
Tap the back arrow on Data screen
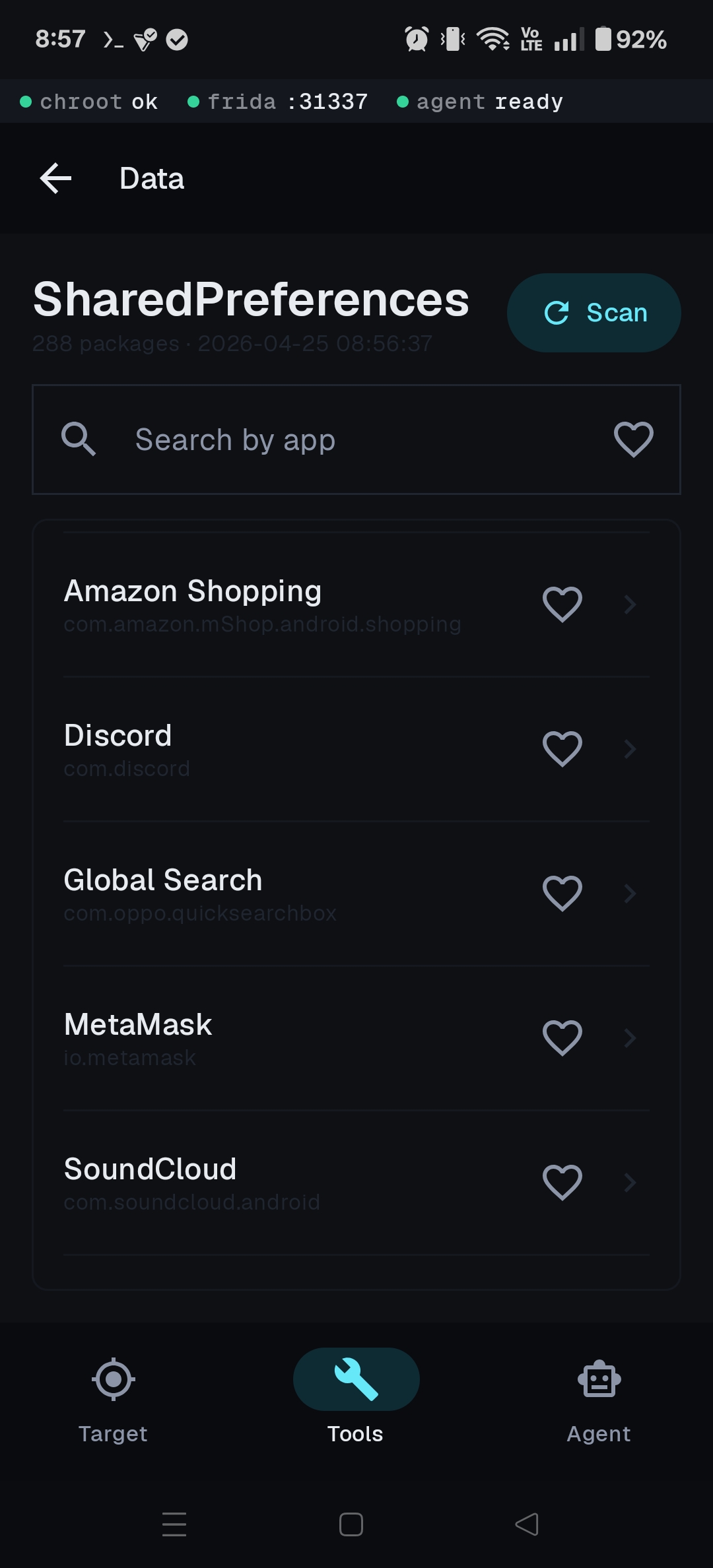pyautogui.click(x=54, y=178)
